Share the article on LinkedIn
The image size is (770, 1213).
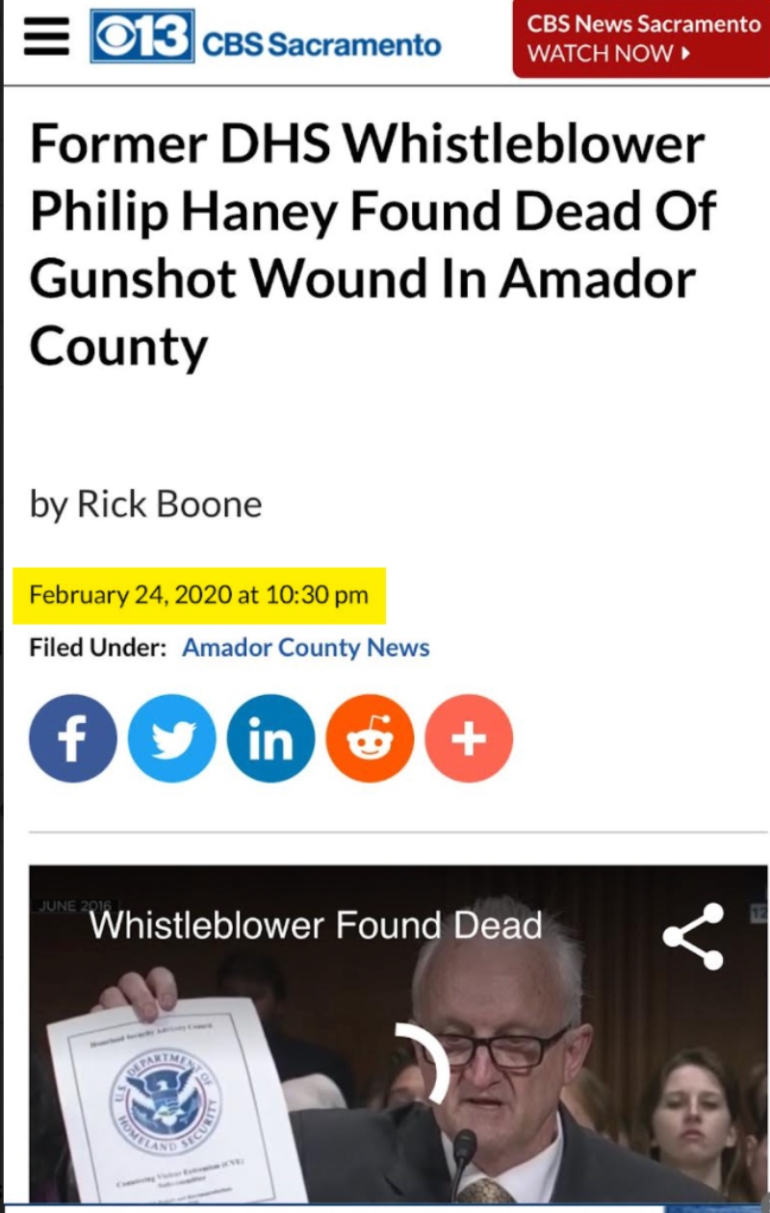(270, 738)
